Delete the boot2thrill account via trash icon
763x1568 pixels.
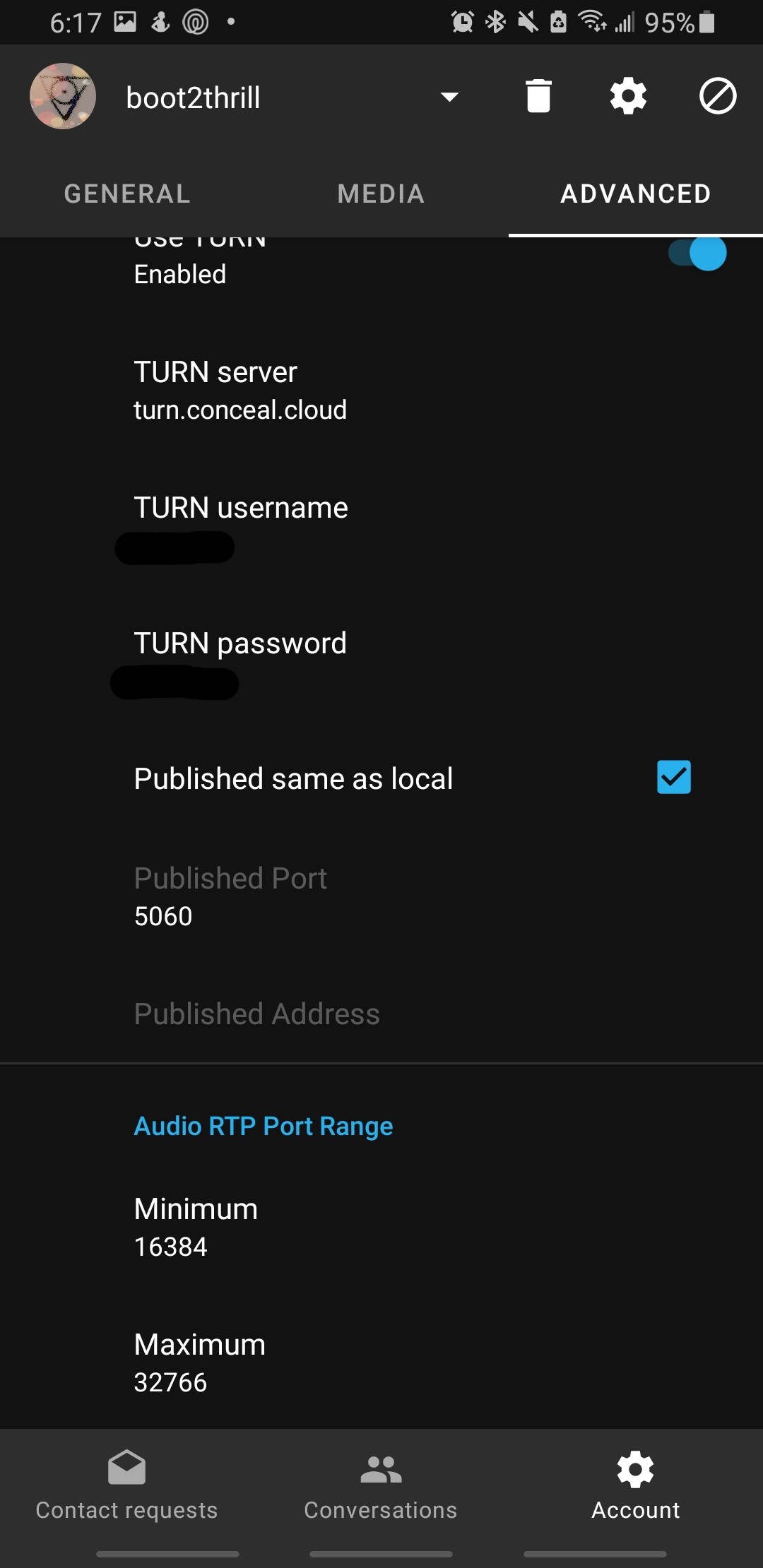pos(538,97)
